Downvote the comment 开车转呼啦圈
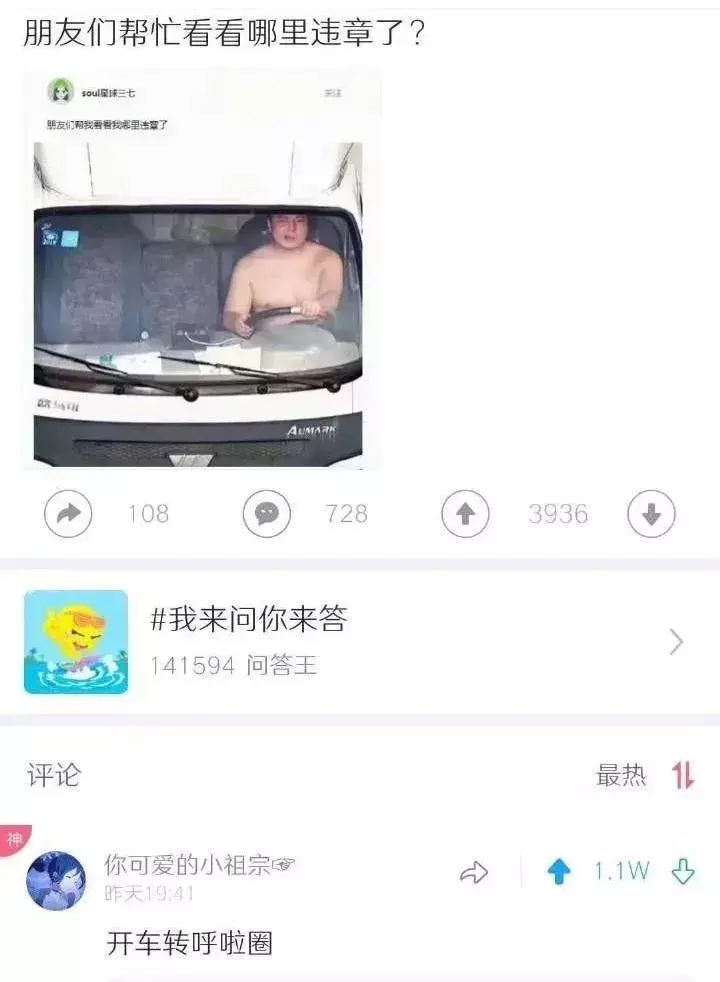 (x=683, y=872)
